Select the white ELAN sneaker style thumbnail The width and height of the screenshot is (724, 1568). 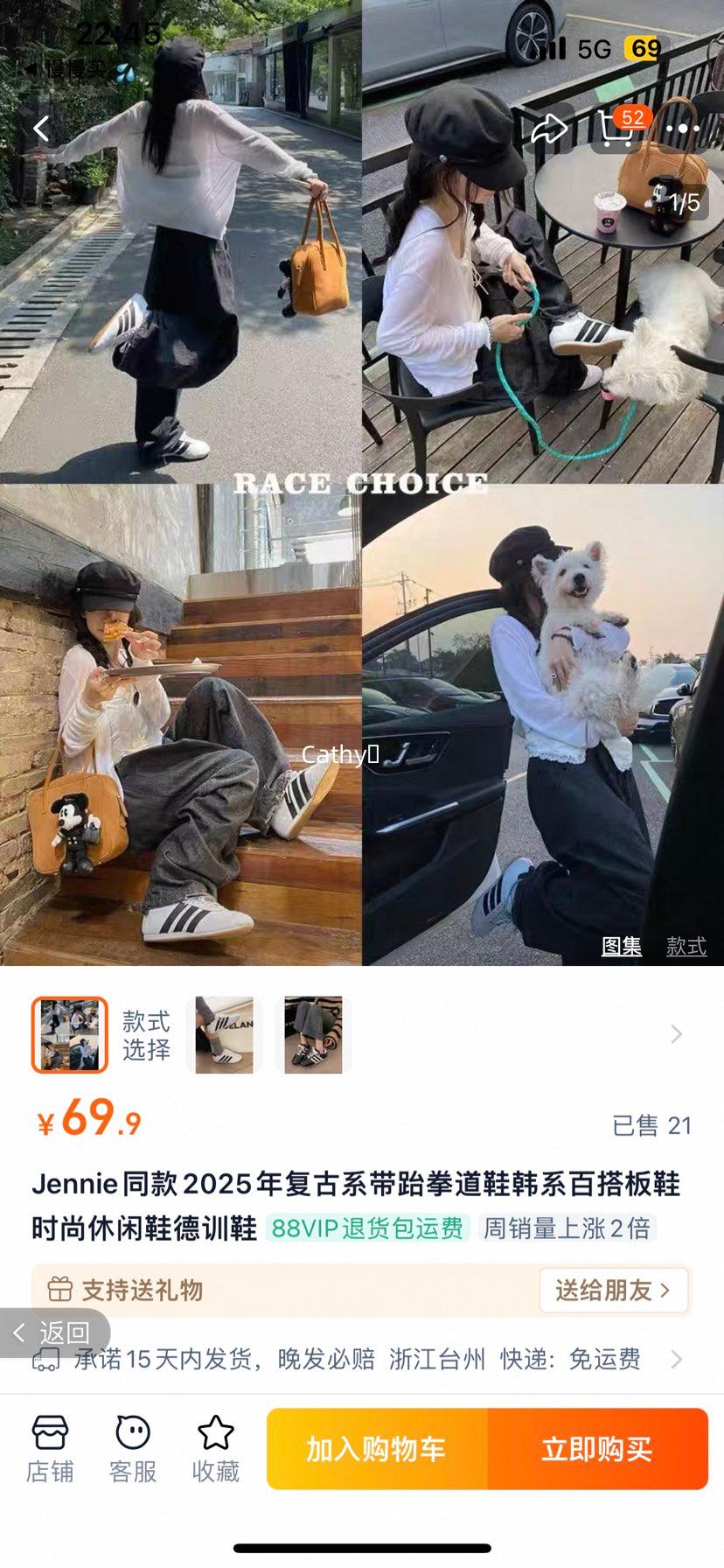pyautogui.click(x=223, y=1034)
